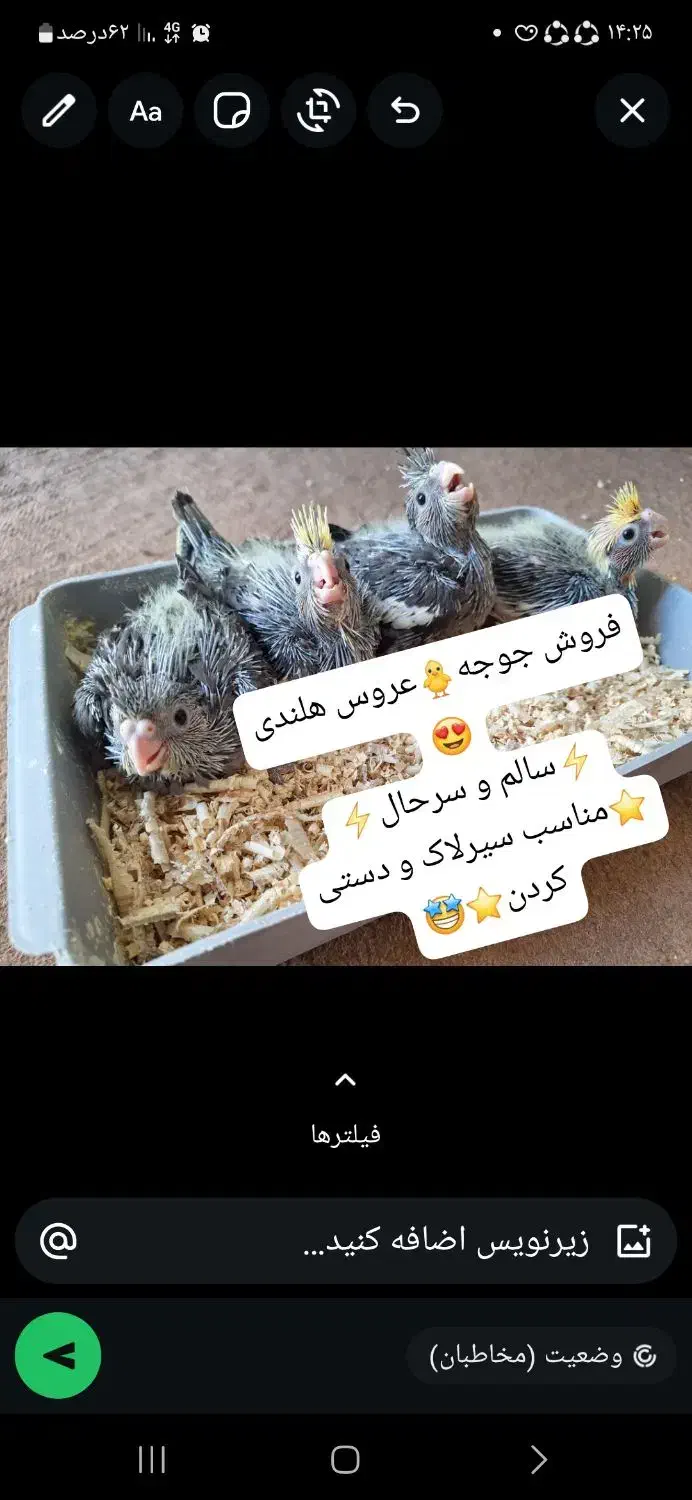This screenshot has height=1500, width=692.
Task: Add text with the Aa tool
Action: (x=145, y=111)
